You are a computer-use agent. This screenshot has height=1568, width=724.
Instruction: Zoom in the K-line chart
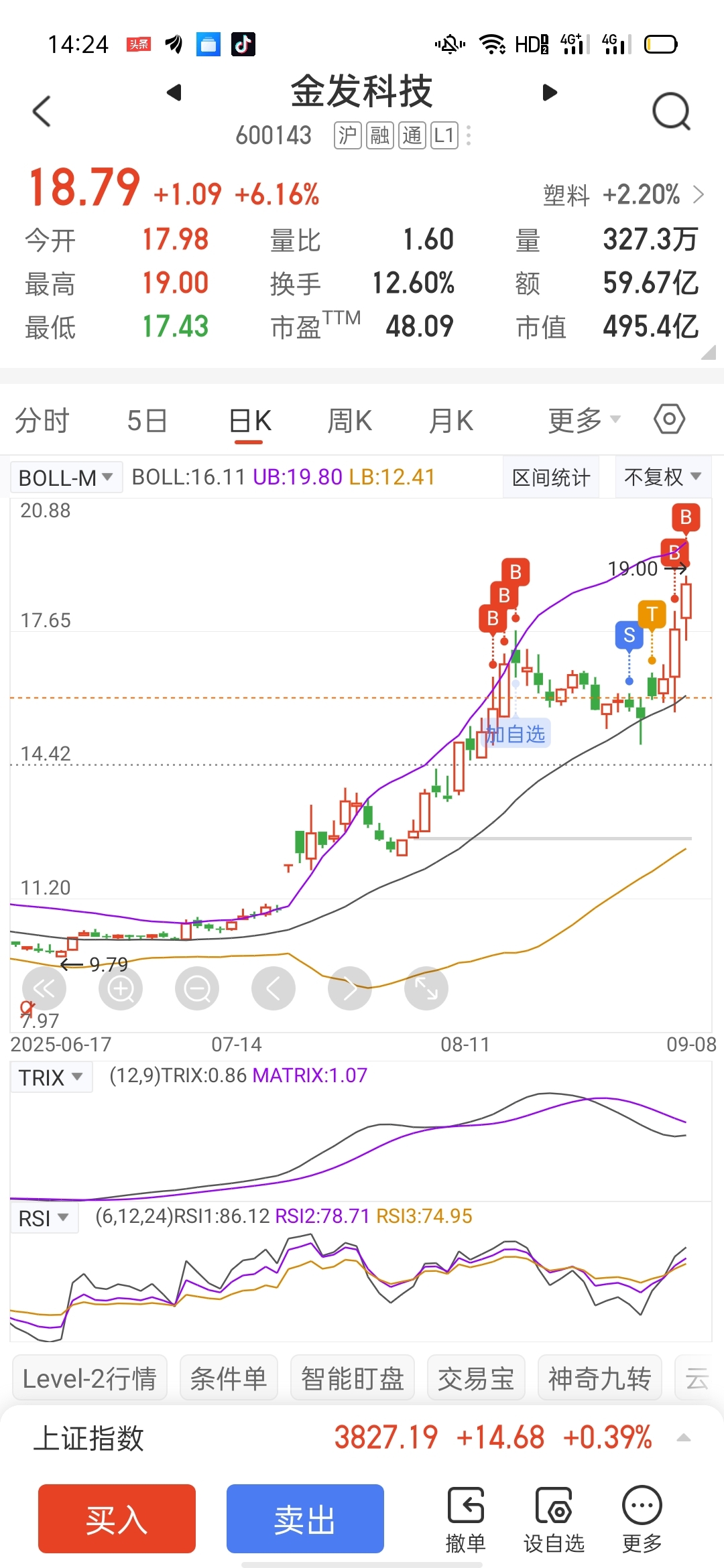pos(121,988)
